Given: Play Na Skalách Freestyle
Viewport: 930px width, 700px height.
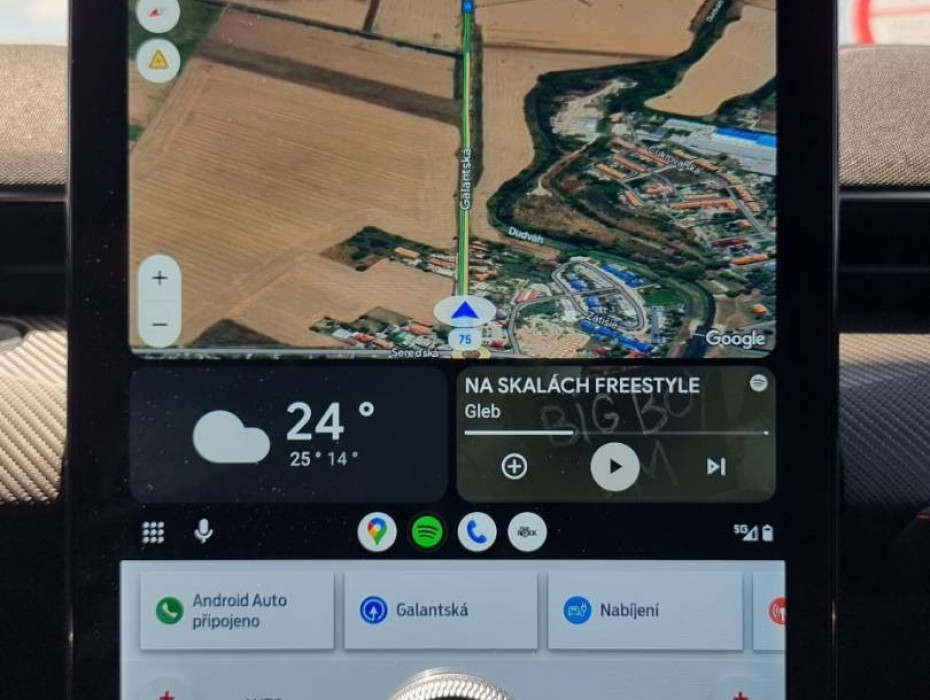Looking at the screenshot, I should (615, 466).
